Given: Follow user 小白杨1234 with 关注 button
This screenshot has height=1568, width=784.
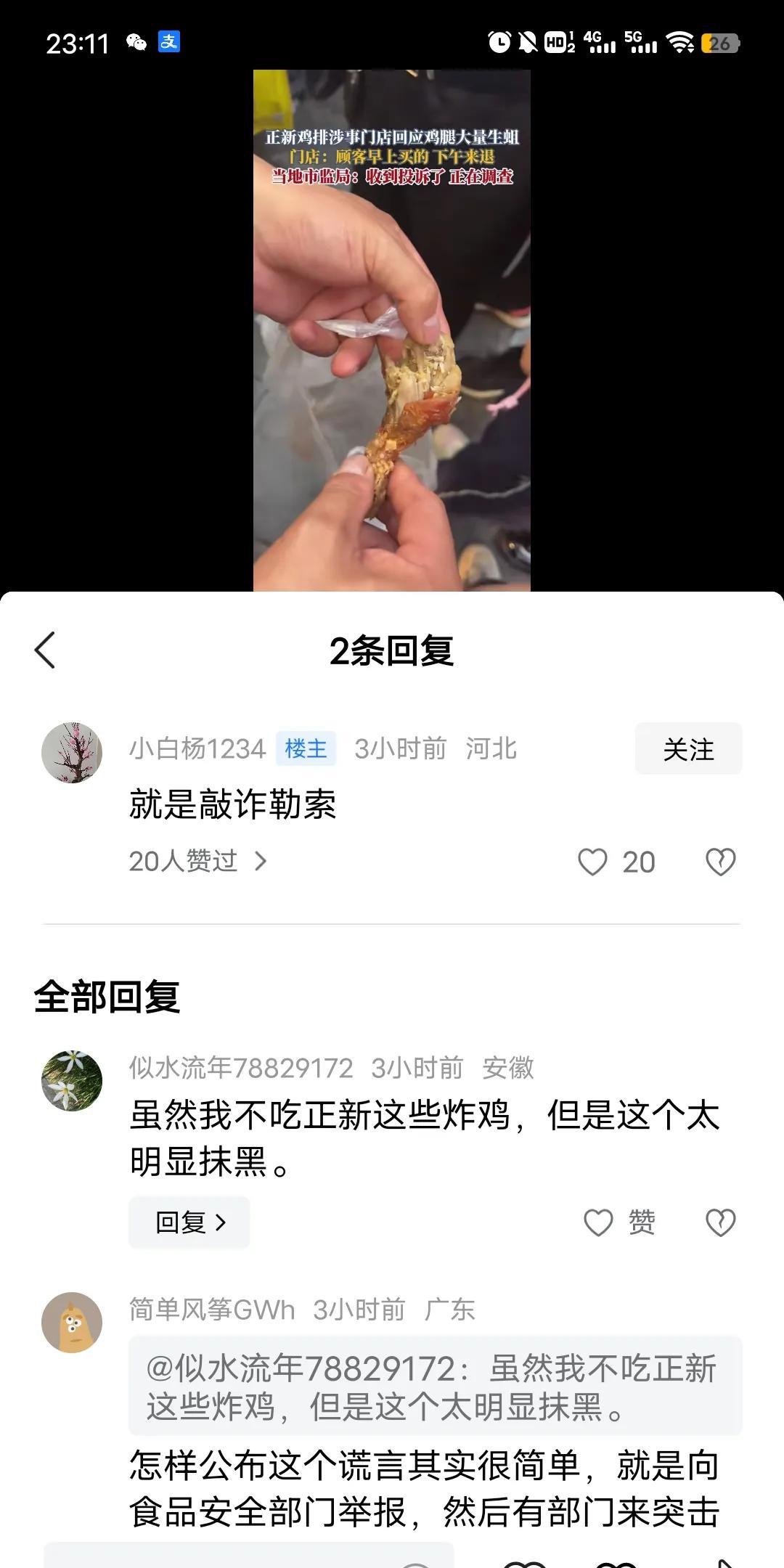Looking at the screenshot, I should click(688, 748).
